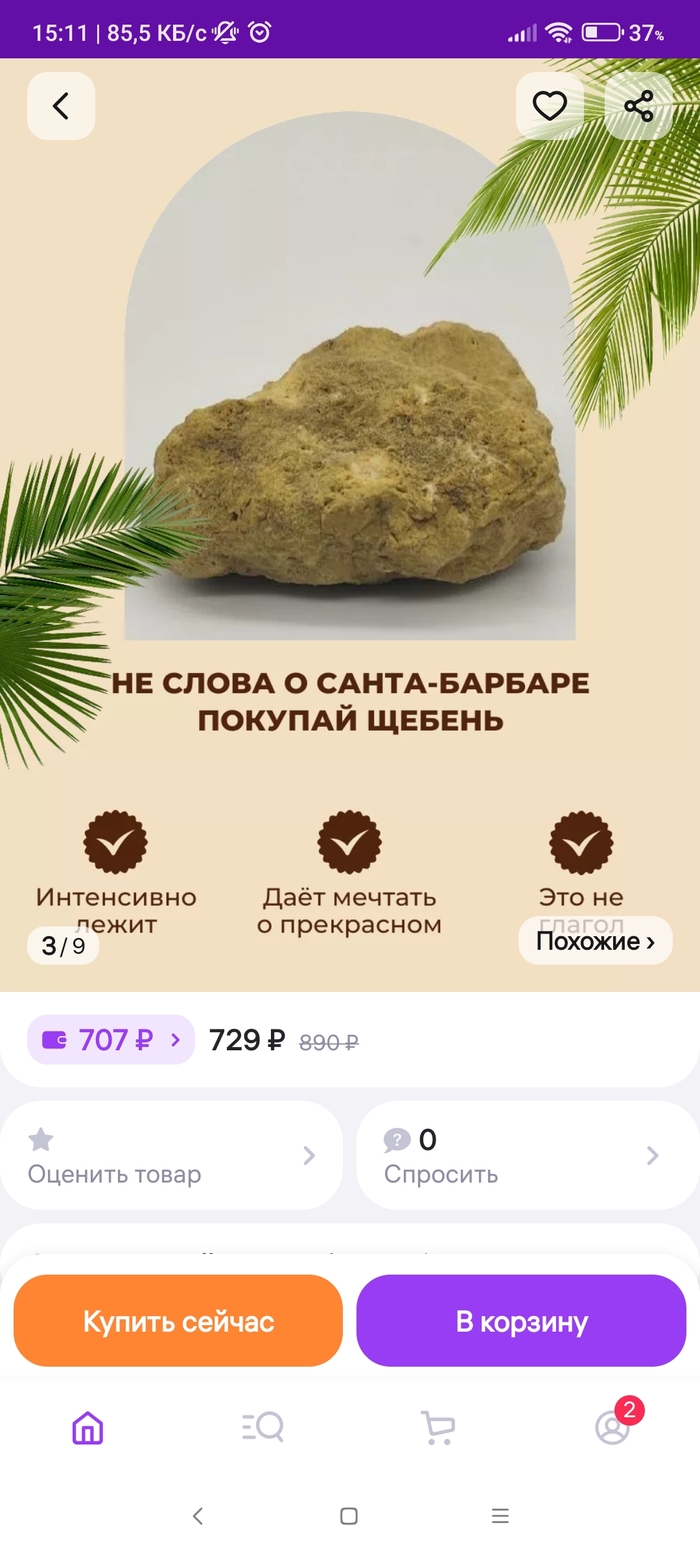Open Спросить to ask a question
Viewport: 700px width, 1556px height.
[x=524, y=1155]
